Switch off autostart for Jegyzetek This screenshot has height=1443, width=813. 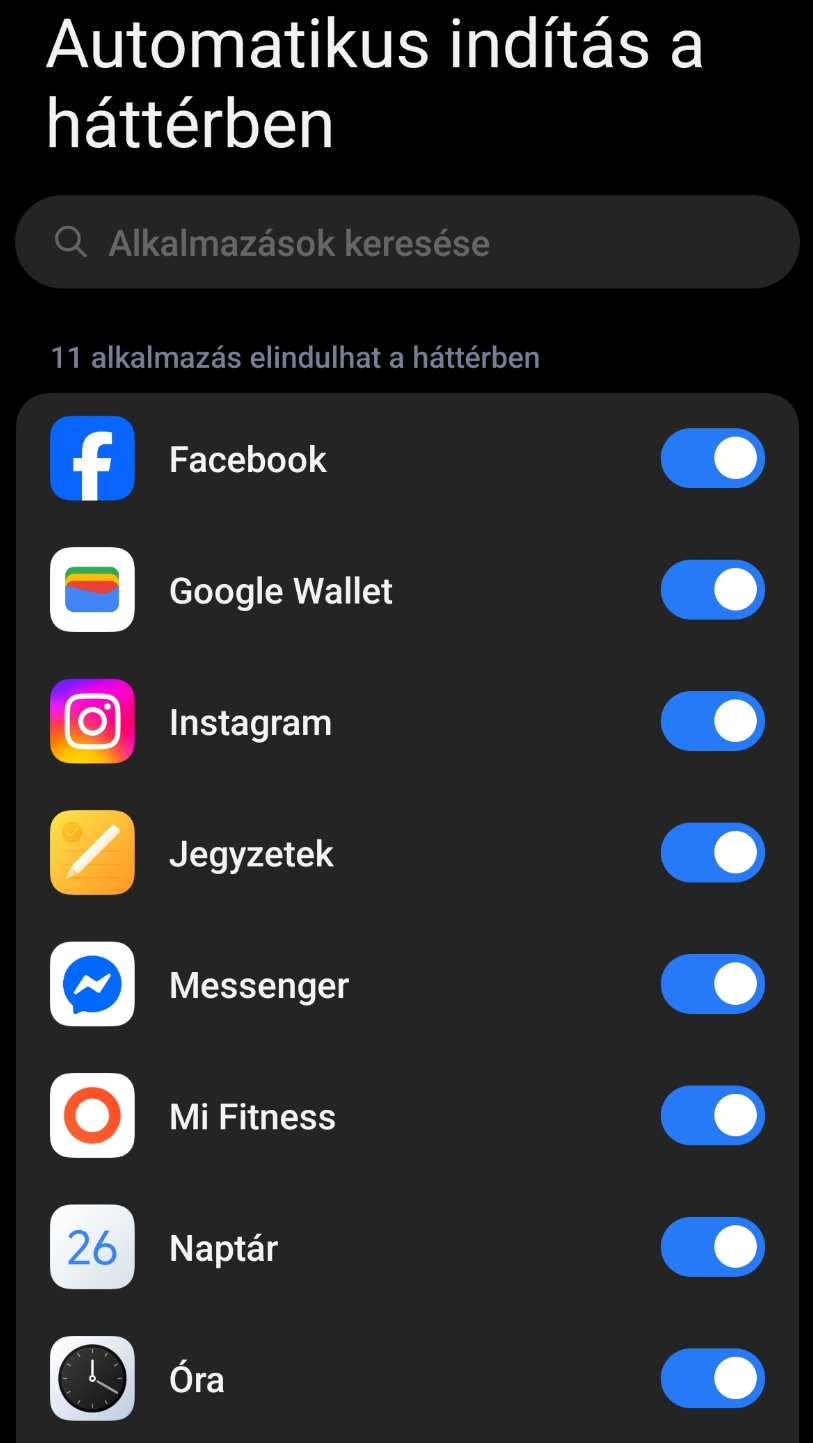[x=712, y=853]
